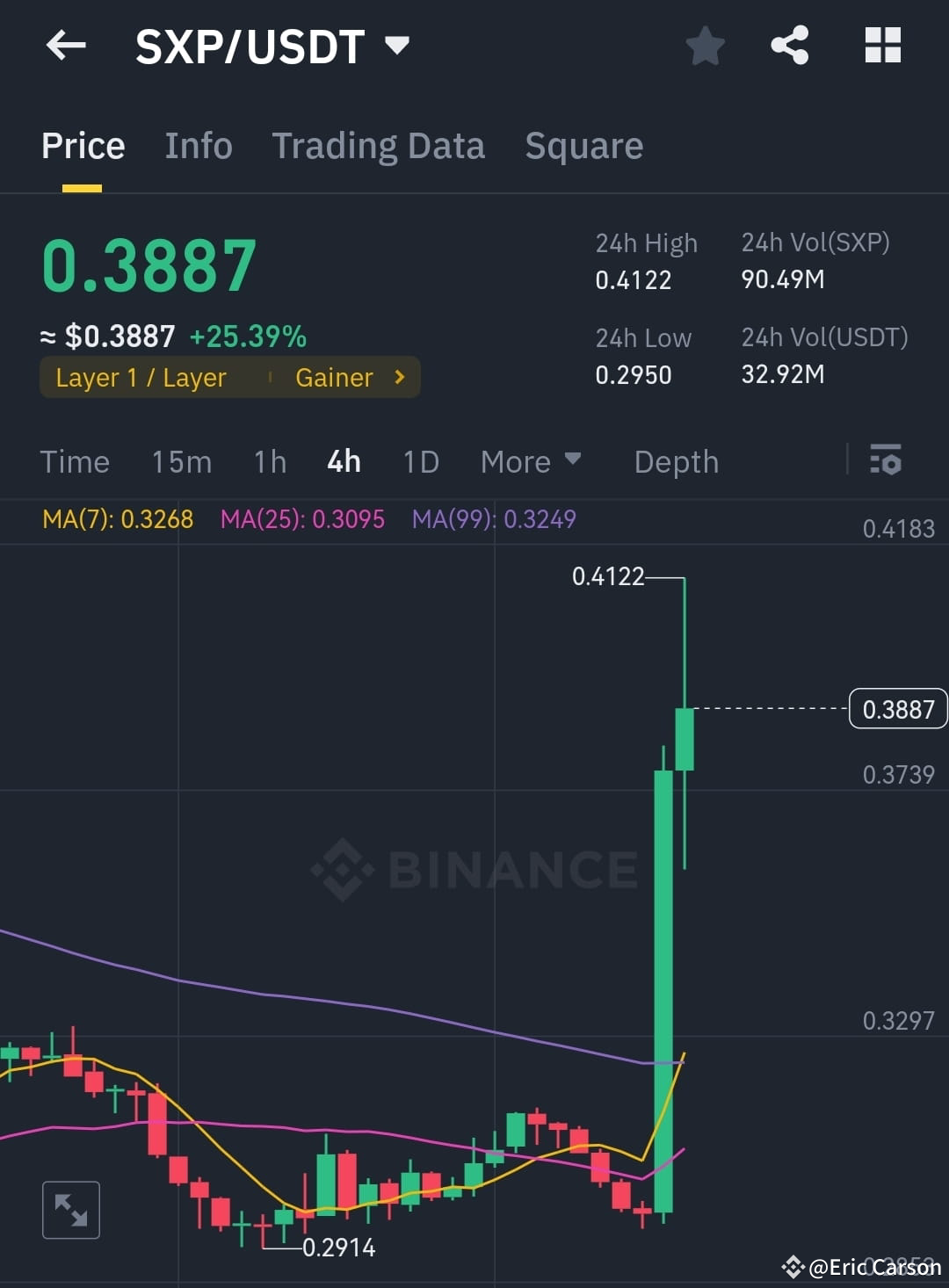This screenshot has width=949, height=1288.
Task: Open the More timeframe dropdown
Action: tap(529, 460)
